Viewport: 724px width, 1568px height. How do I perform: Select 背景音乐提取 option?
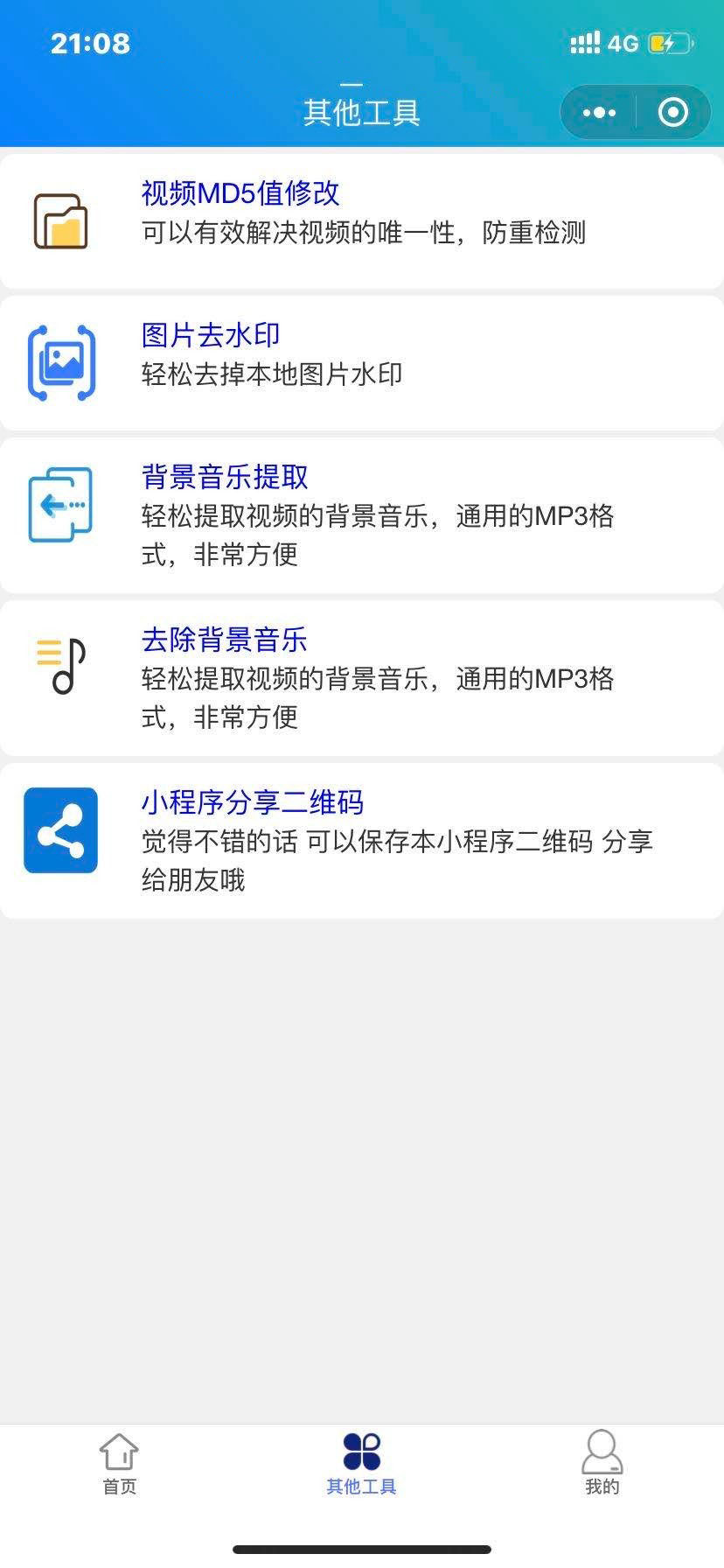tap(361, 514)
